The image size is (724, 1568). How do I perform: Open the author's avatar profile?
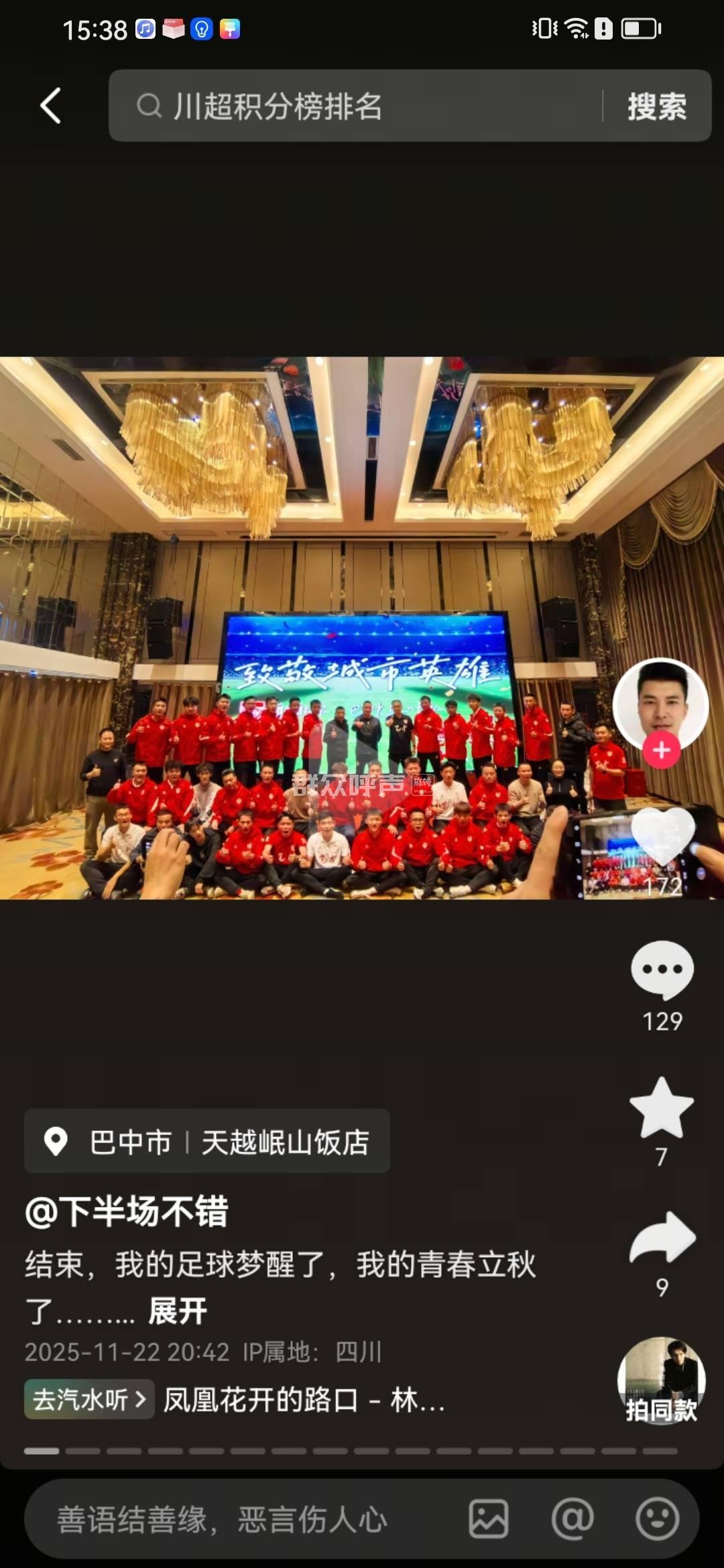pos(660,704)
